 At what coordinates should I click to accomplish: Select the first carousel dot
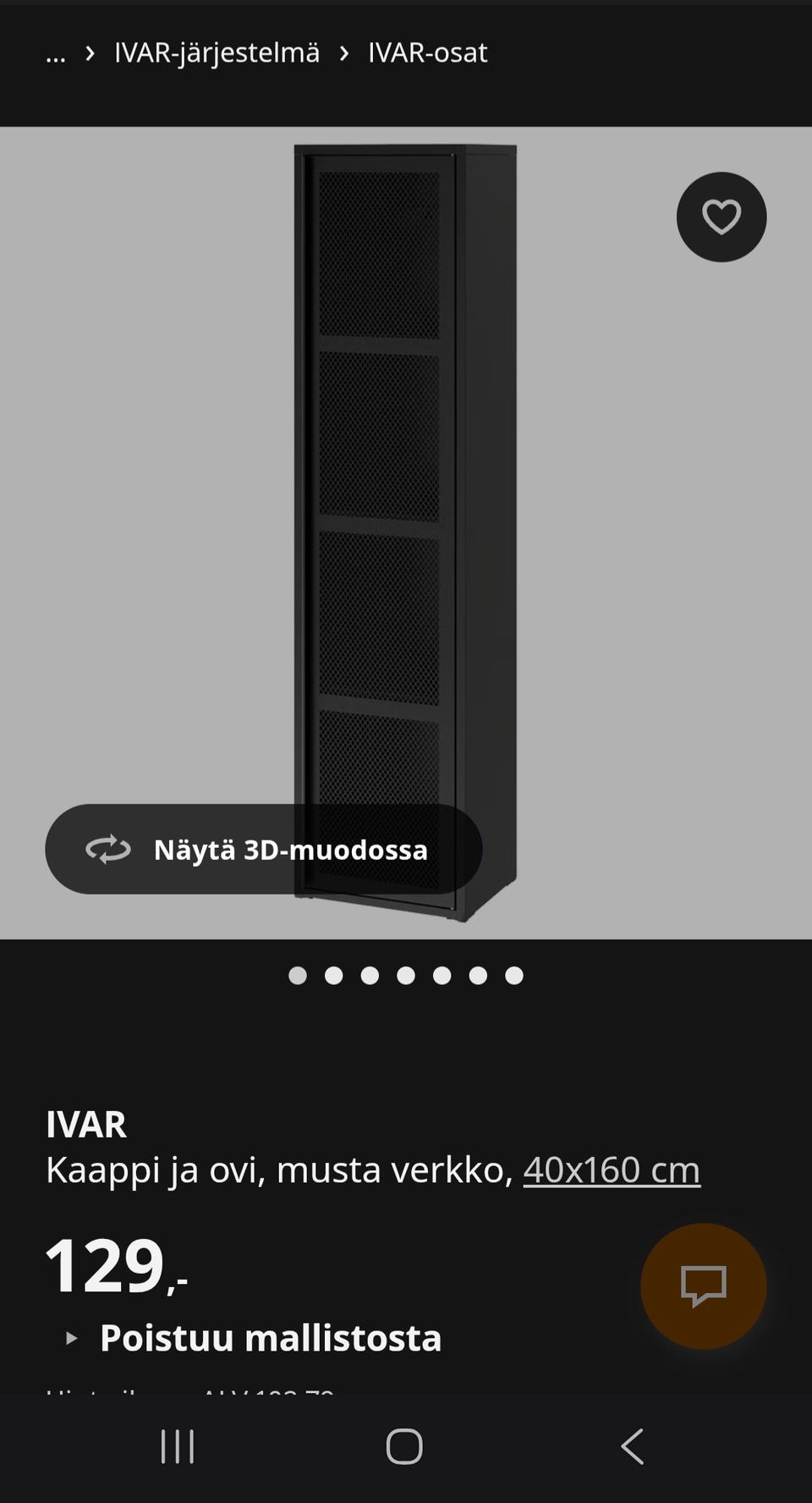[x=298, y=975]
